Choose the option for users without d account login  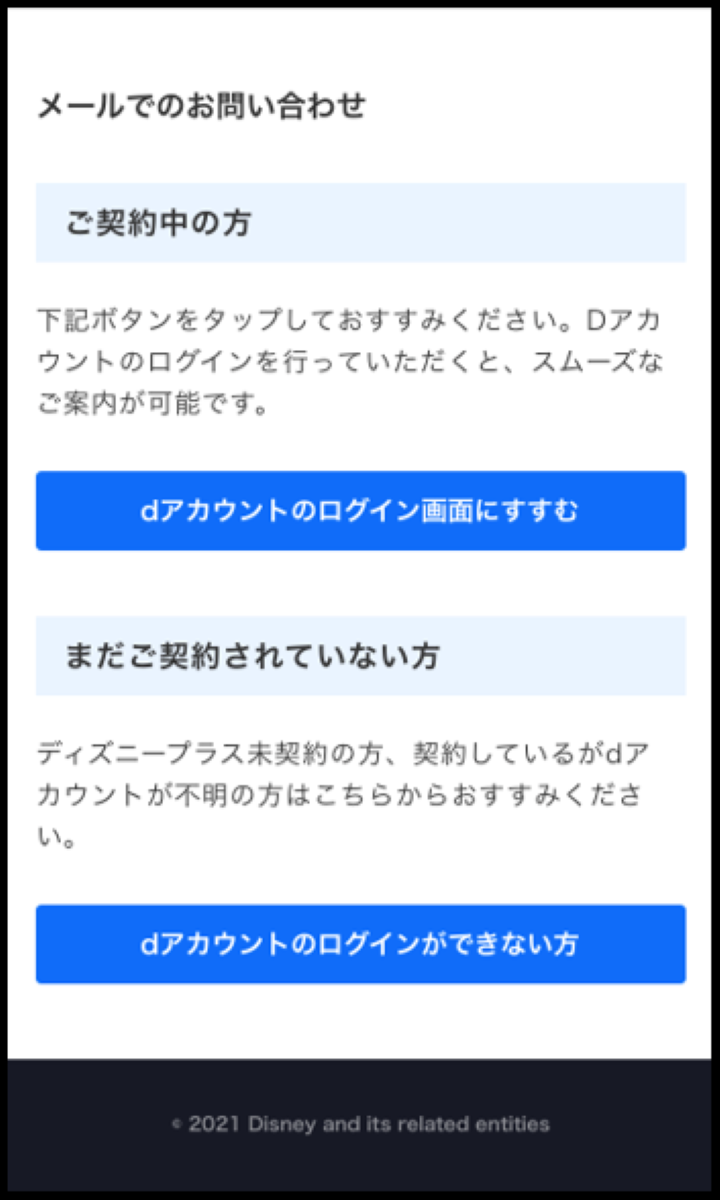pos(360,944)
